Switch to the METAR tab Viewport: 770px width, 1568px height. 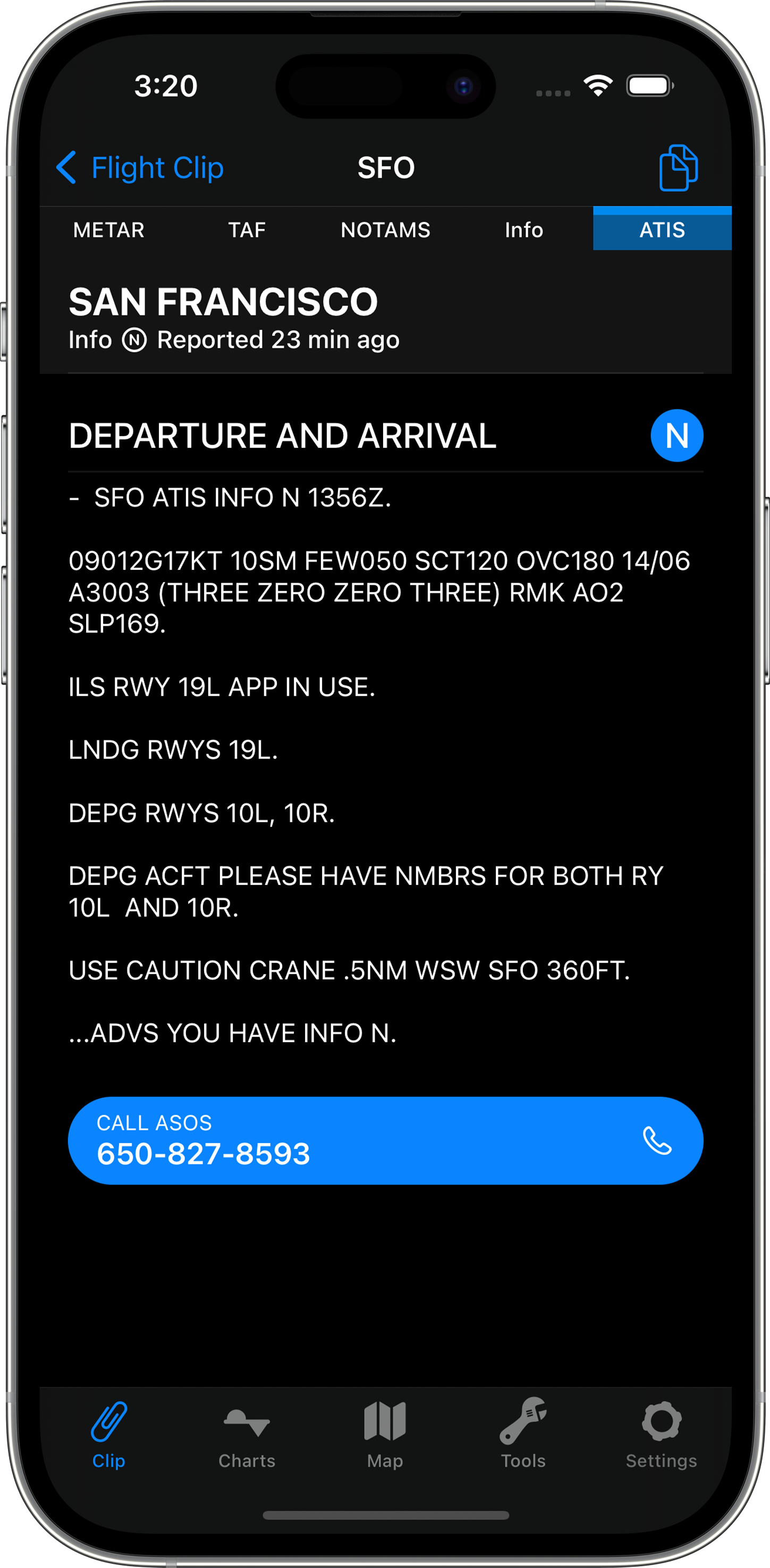(109, 229)
